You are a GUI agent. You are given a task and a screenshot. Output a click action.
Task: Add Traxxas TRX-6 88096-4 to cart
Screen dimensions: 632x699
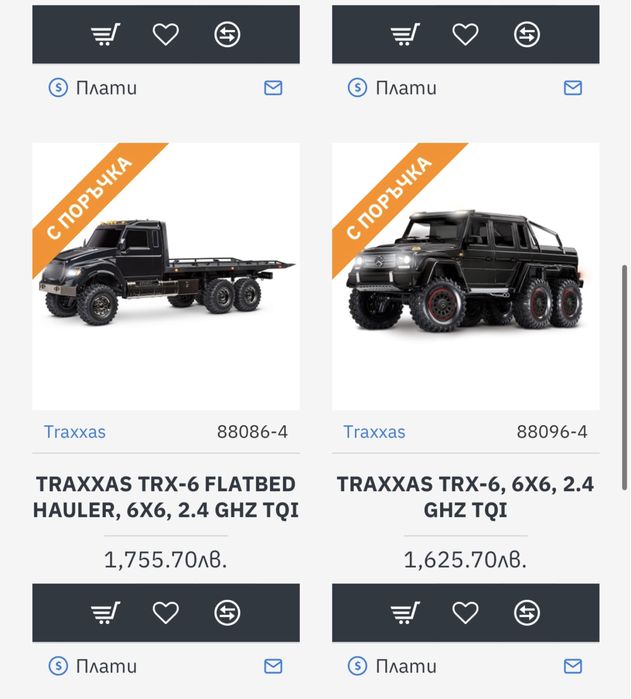(405, 613)
